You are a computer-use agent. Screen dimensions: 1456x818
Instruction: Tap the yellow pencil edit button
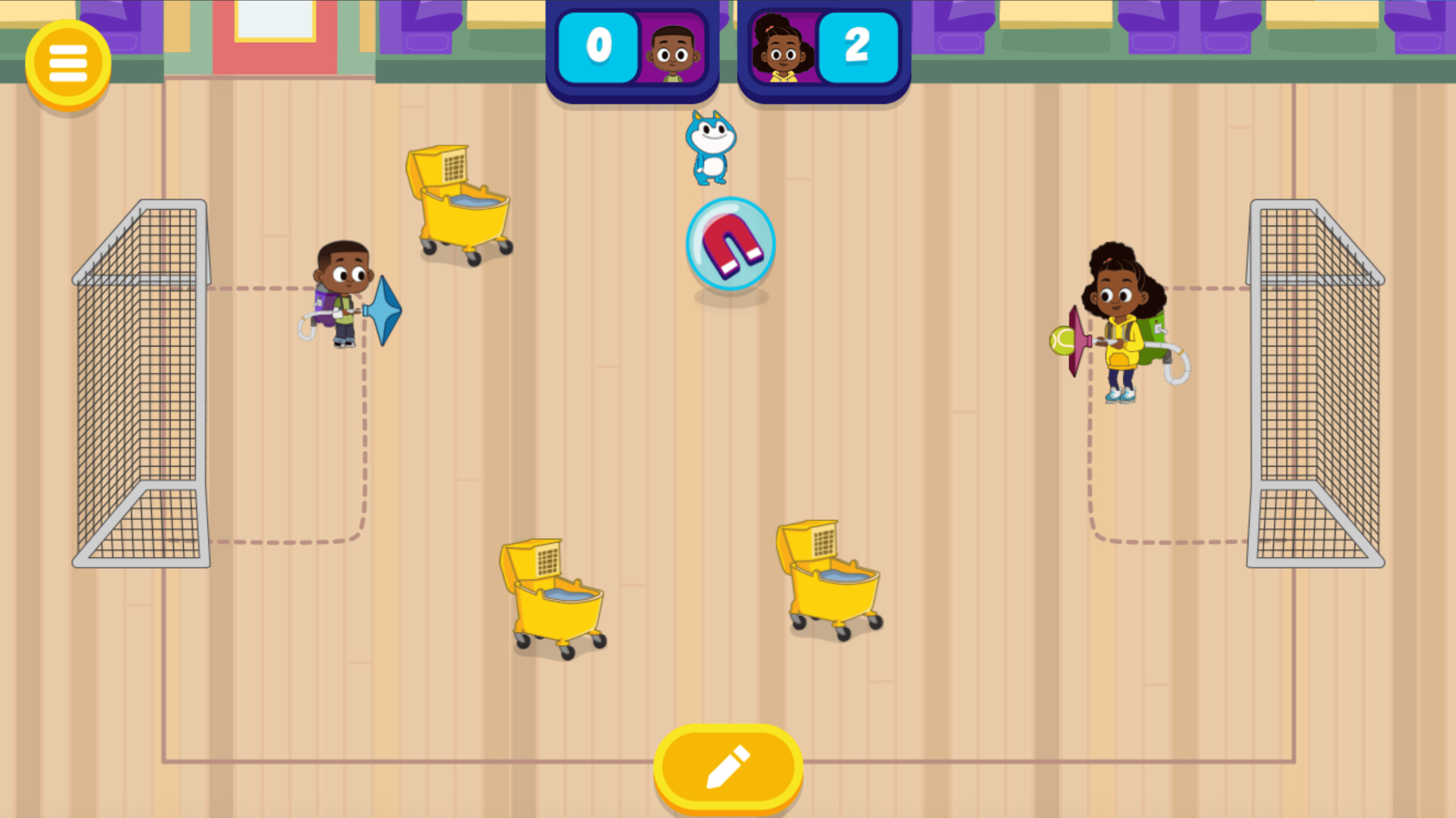coord(728,767)
